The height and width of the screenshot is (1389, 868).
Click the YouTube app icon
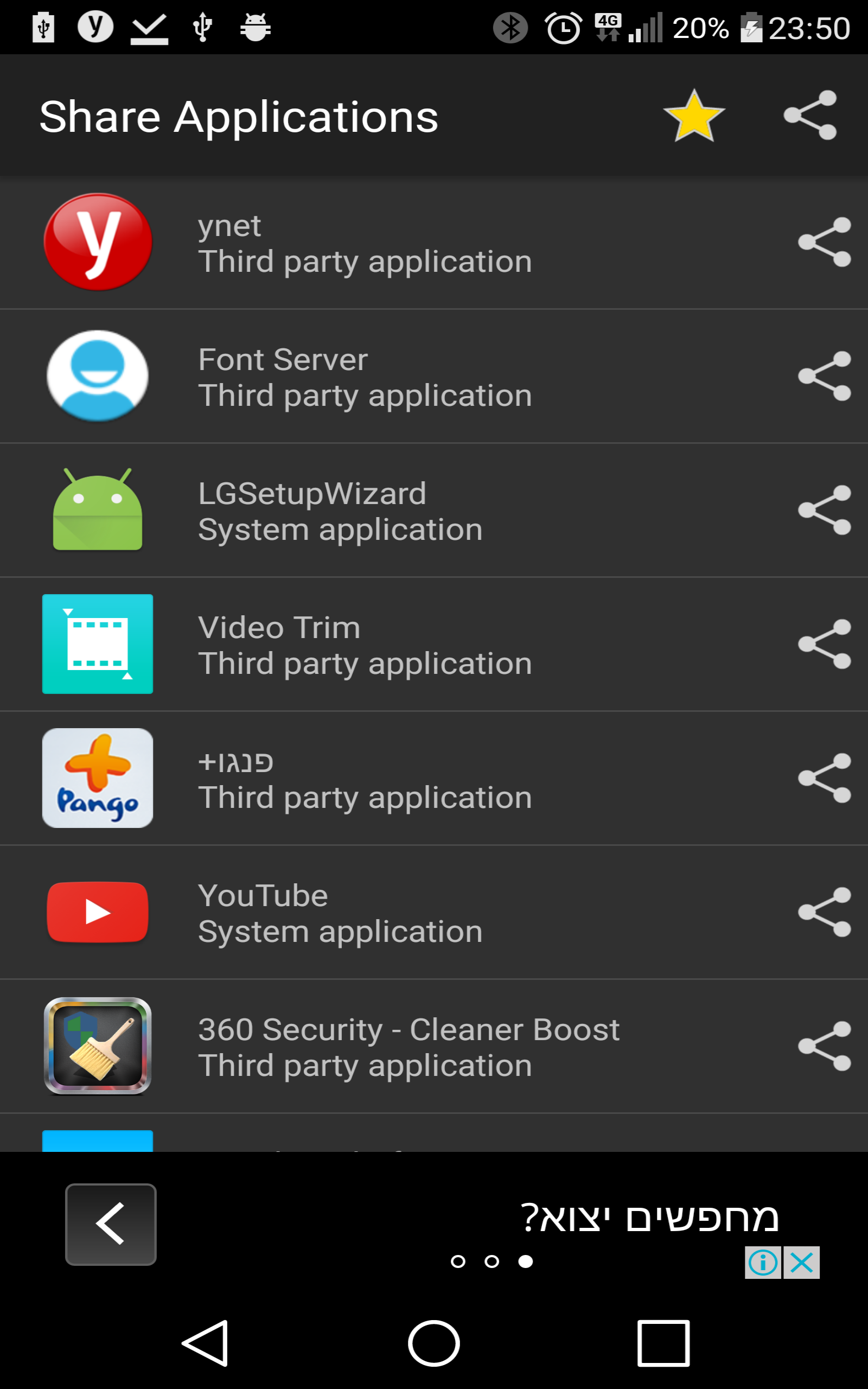(x=97, y=913)
